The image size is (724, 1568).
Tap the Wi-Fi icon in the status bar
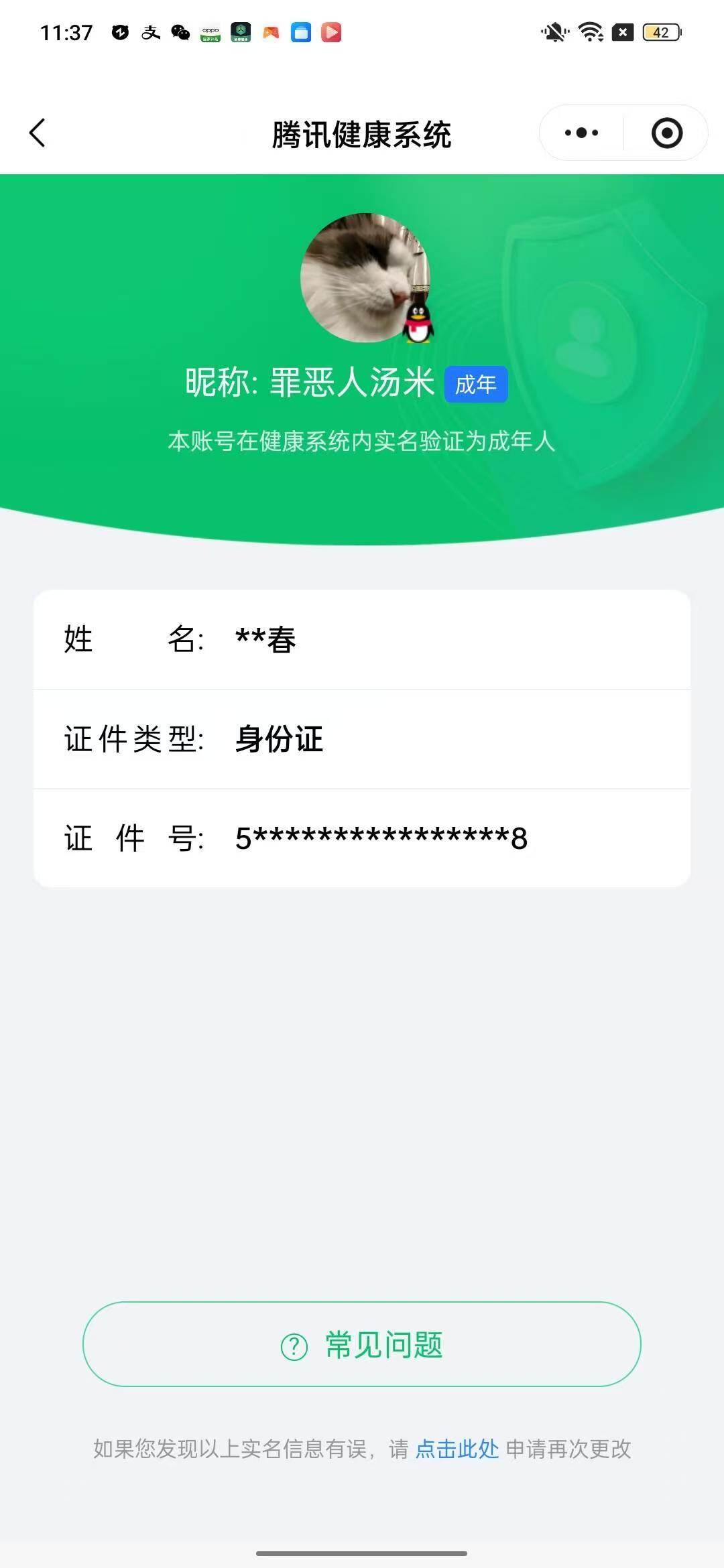[x=591, y=31]
